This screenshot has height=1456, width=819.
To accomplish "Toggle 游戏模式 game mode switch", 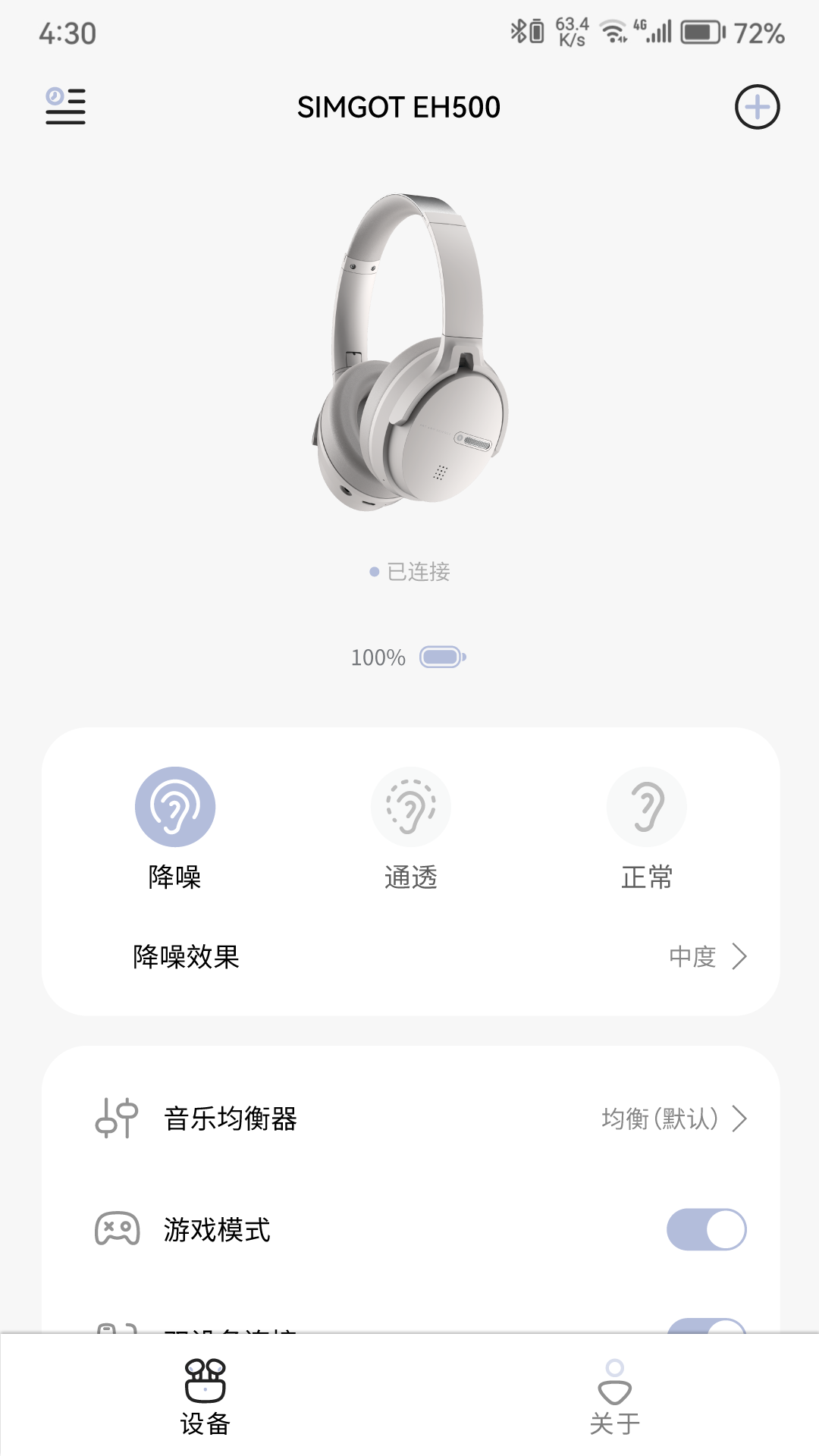I will [x=706, y=1229].
